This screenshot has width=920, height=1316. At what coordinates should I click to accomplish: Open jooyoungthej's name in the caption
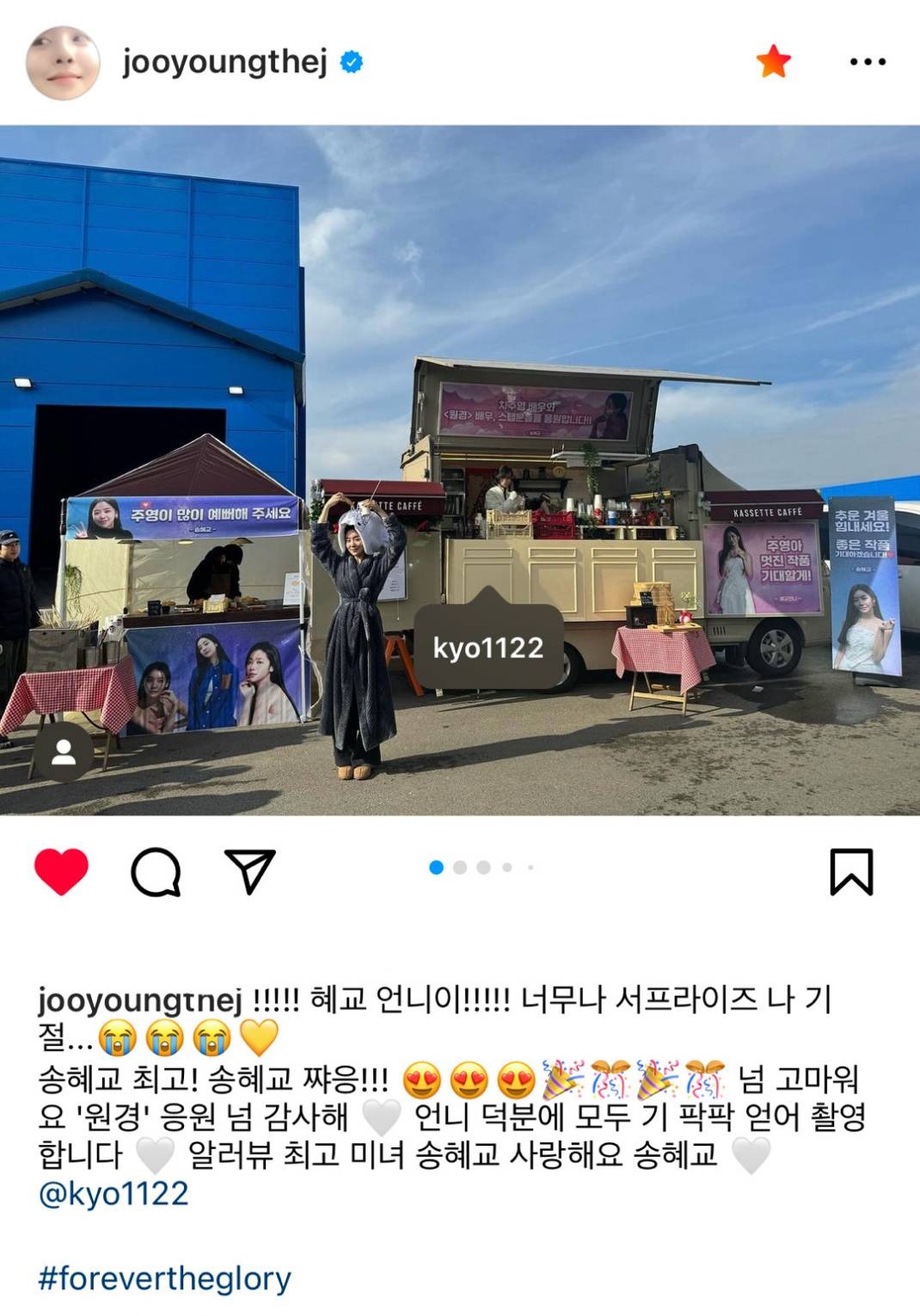(x=140, y=999)
